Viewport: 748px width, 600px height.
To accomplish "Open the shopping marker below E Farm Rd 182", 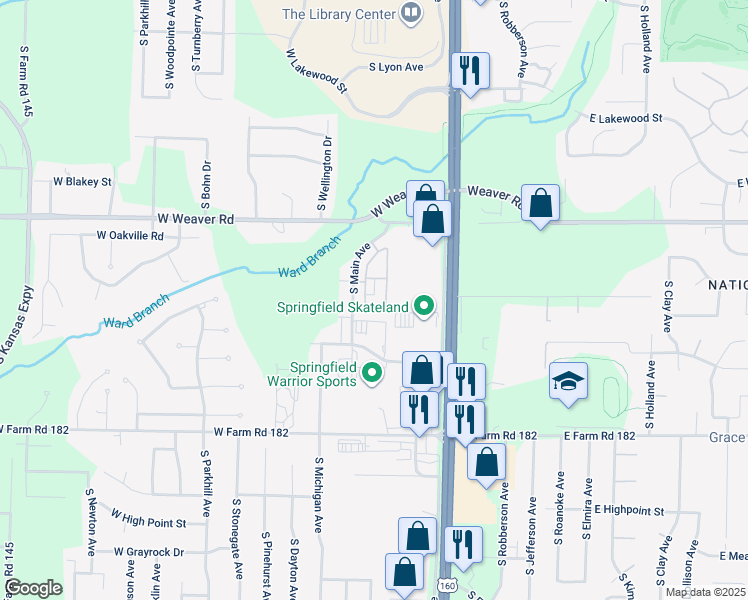I will point(486,465).
